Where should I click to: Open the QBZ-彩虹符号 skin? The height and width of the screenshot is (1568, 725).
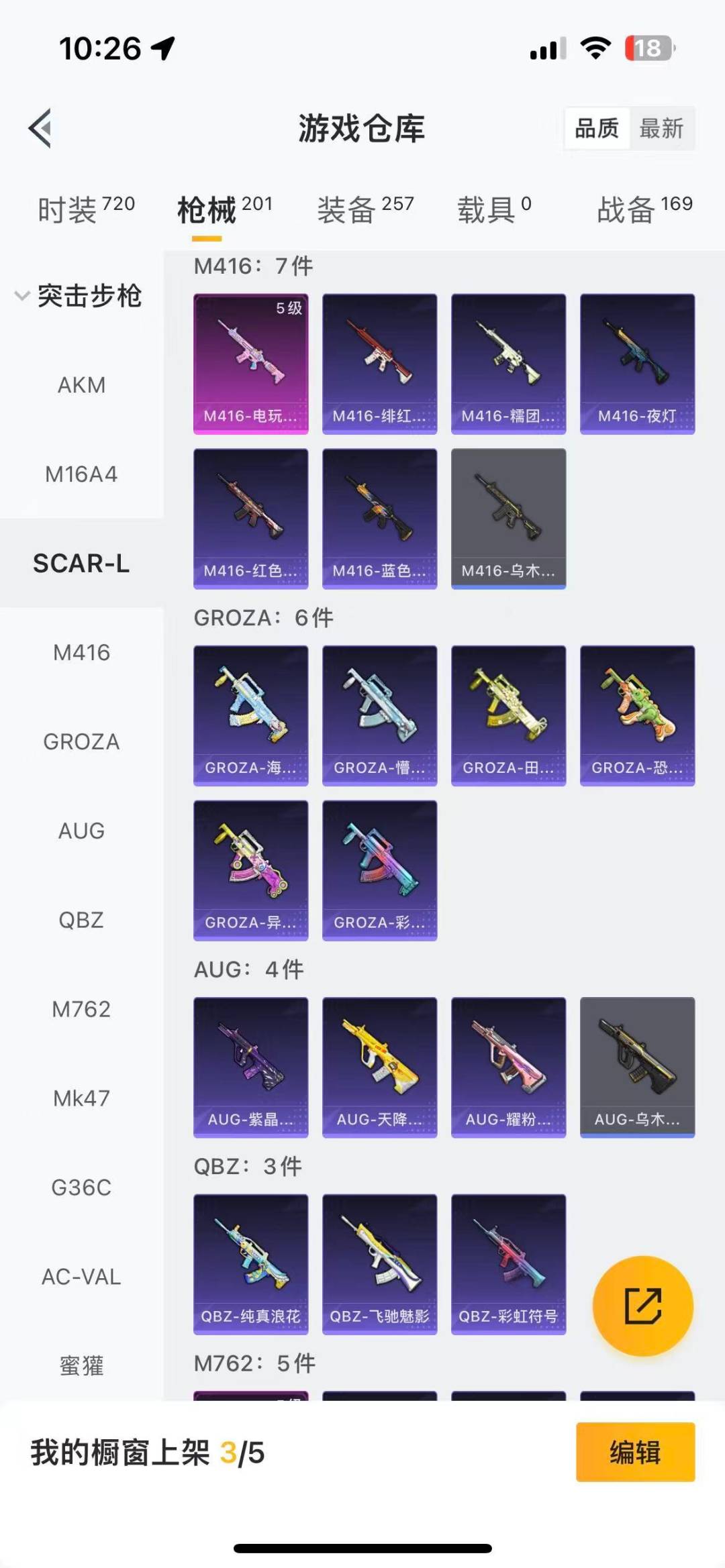click(508, 1264)
